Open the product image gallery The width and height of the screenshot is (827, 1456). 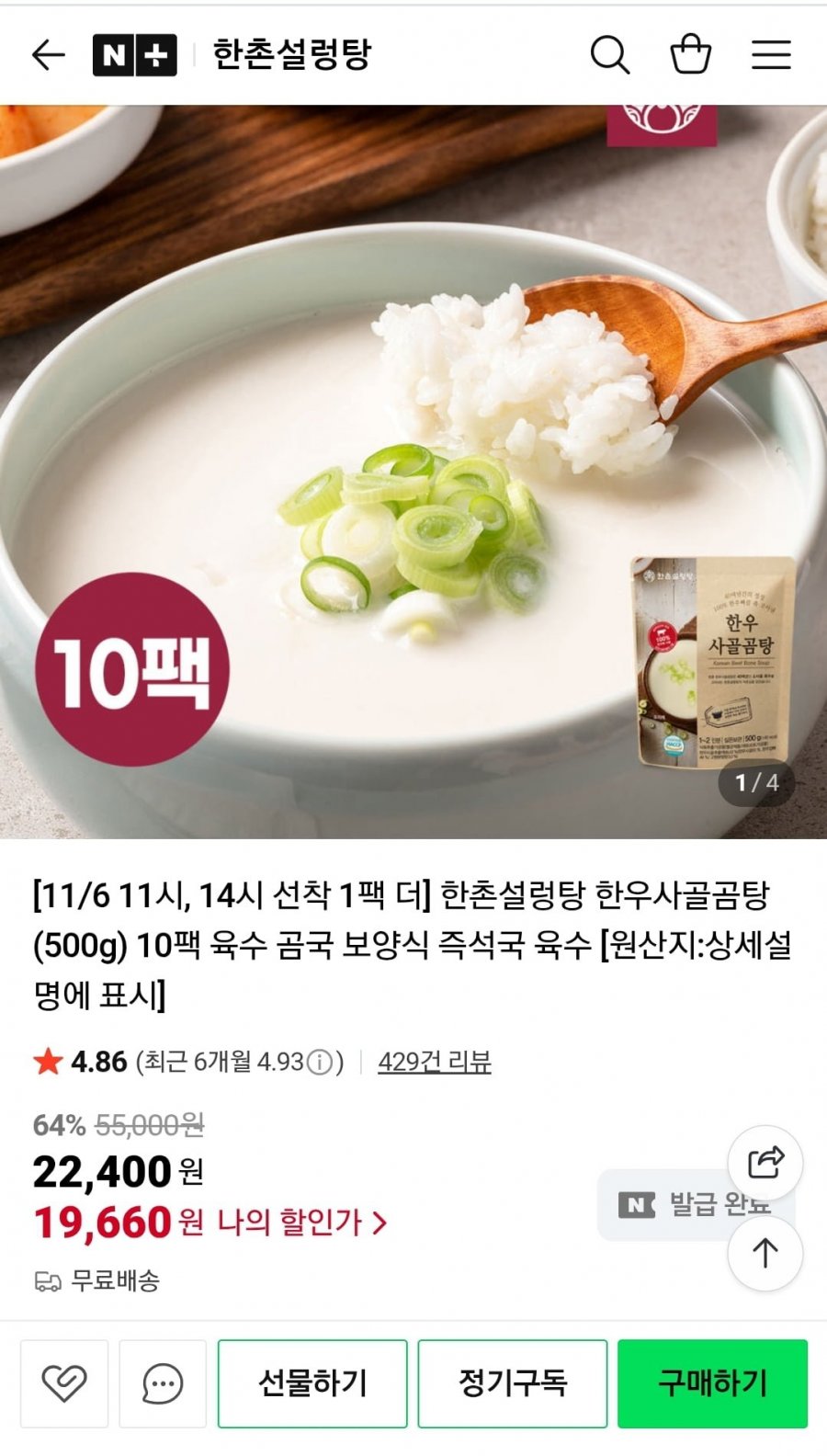click(413, 472)
